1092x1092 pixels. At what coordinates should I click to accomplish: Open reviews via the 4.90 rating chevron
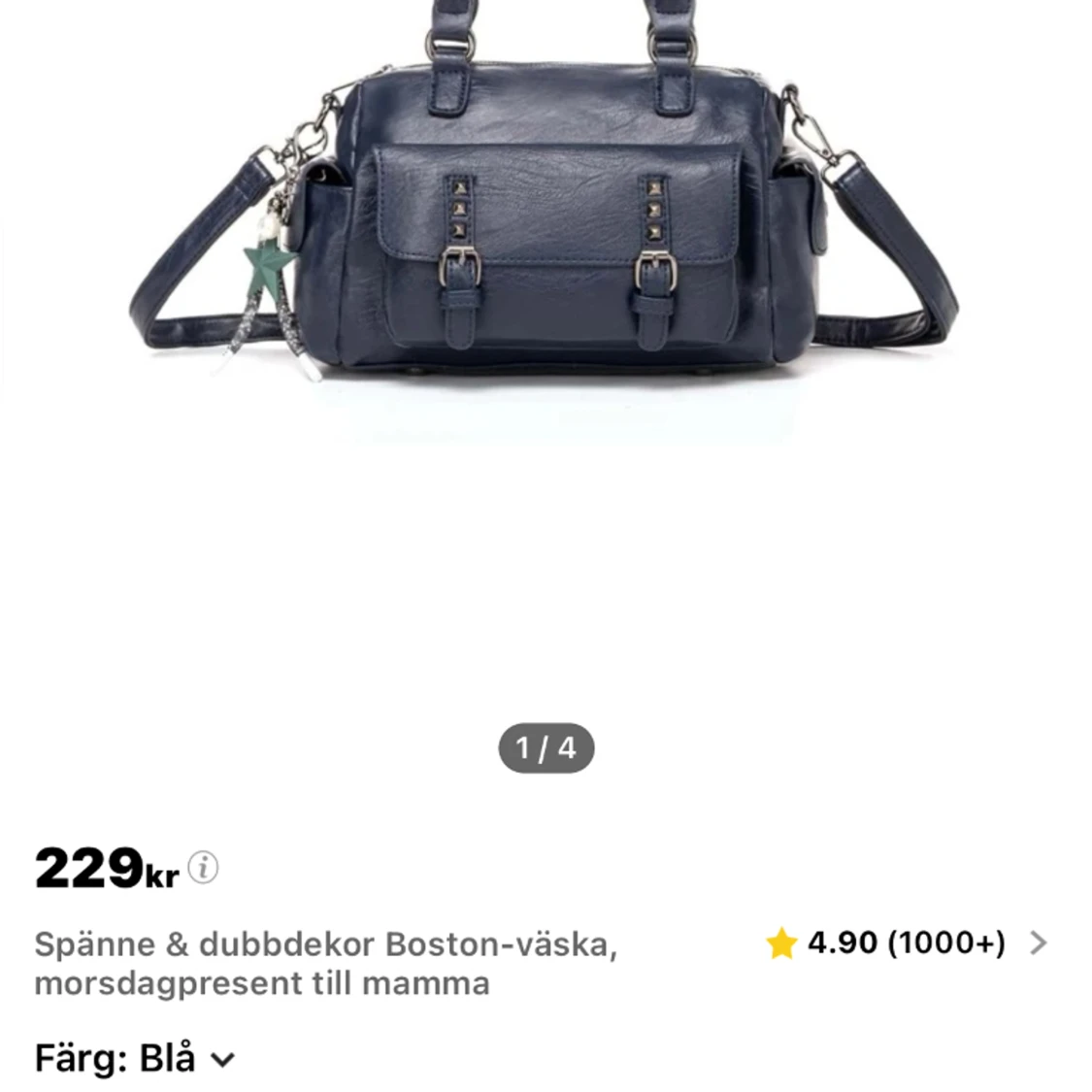(x=1038, y=943)
